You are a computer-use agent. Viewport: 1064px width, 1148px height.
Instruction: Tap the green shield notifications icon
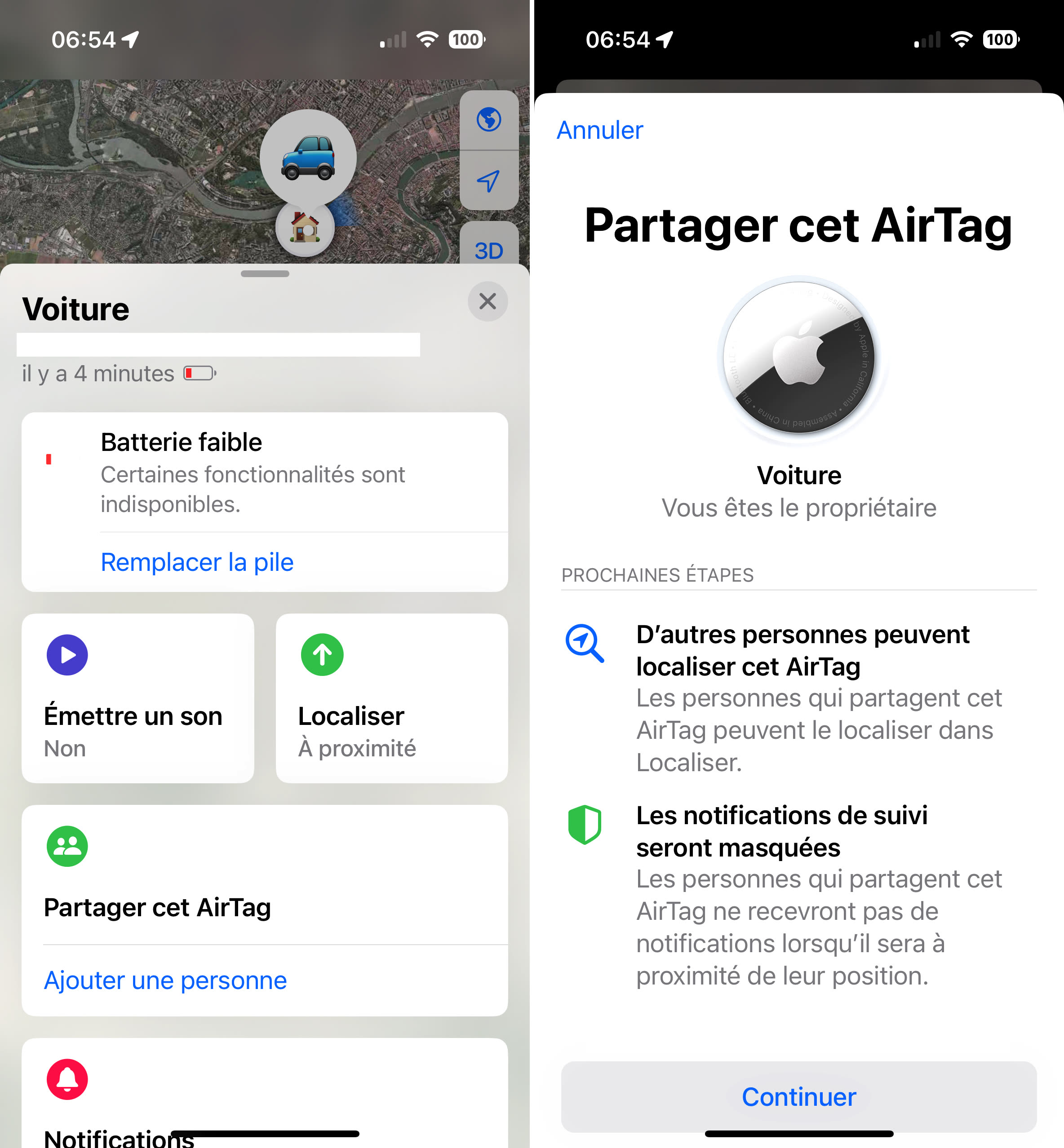pos(585,829)
